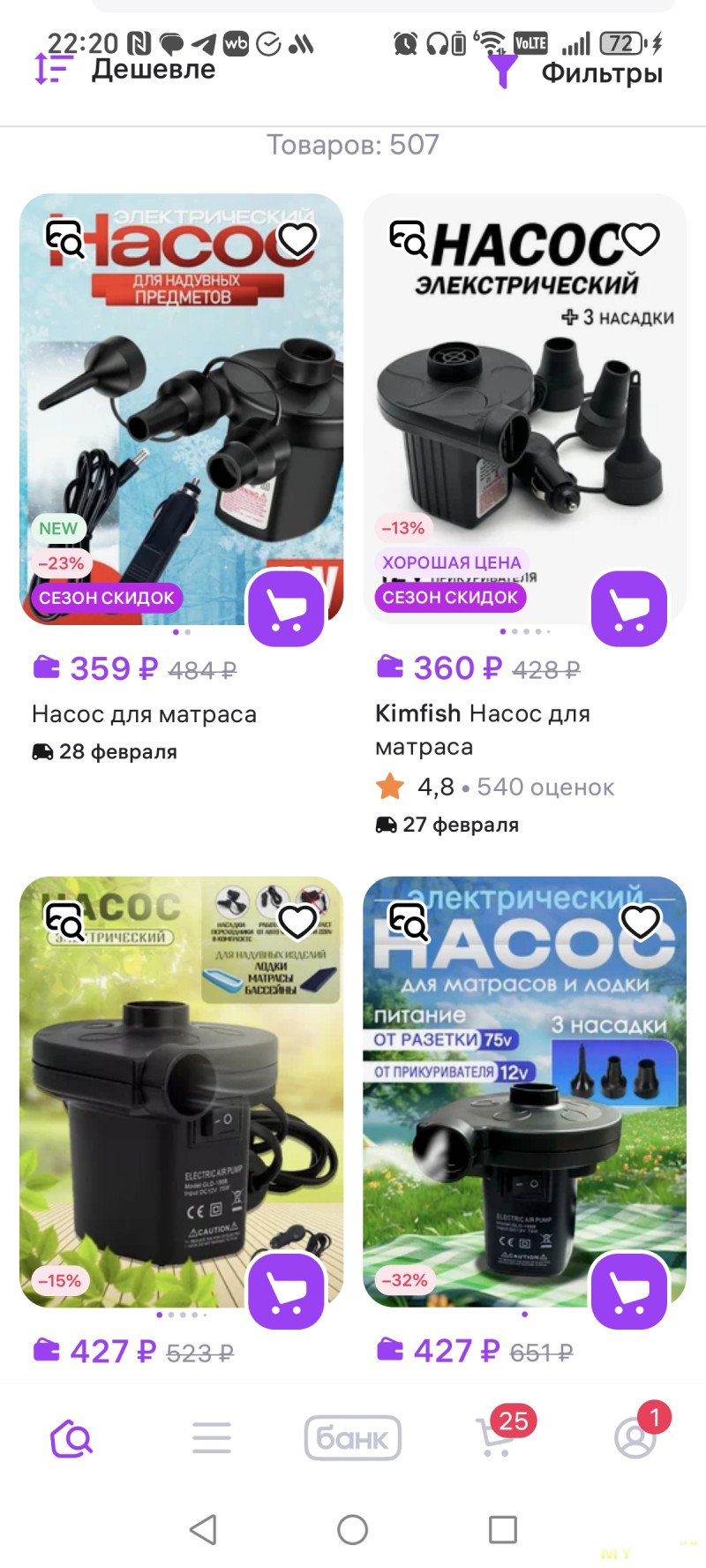706x1568 pixels.
Task: Open the catalog menu tab
Action: (212, 1438)
